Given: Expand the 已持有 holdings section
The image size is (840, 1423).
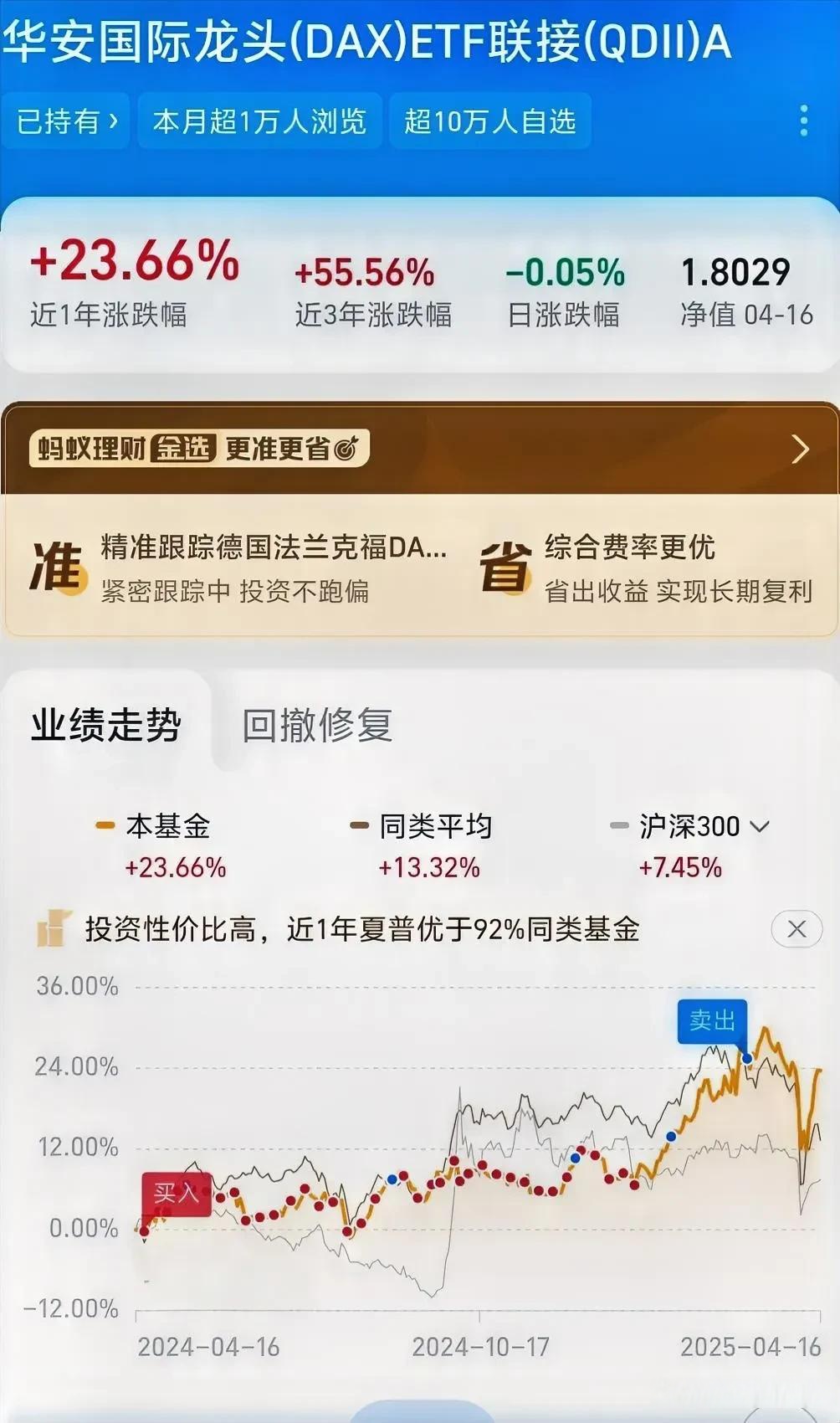Looking at the screenshot, I should pyautogui.click(x=65, y=122).
